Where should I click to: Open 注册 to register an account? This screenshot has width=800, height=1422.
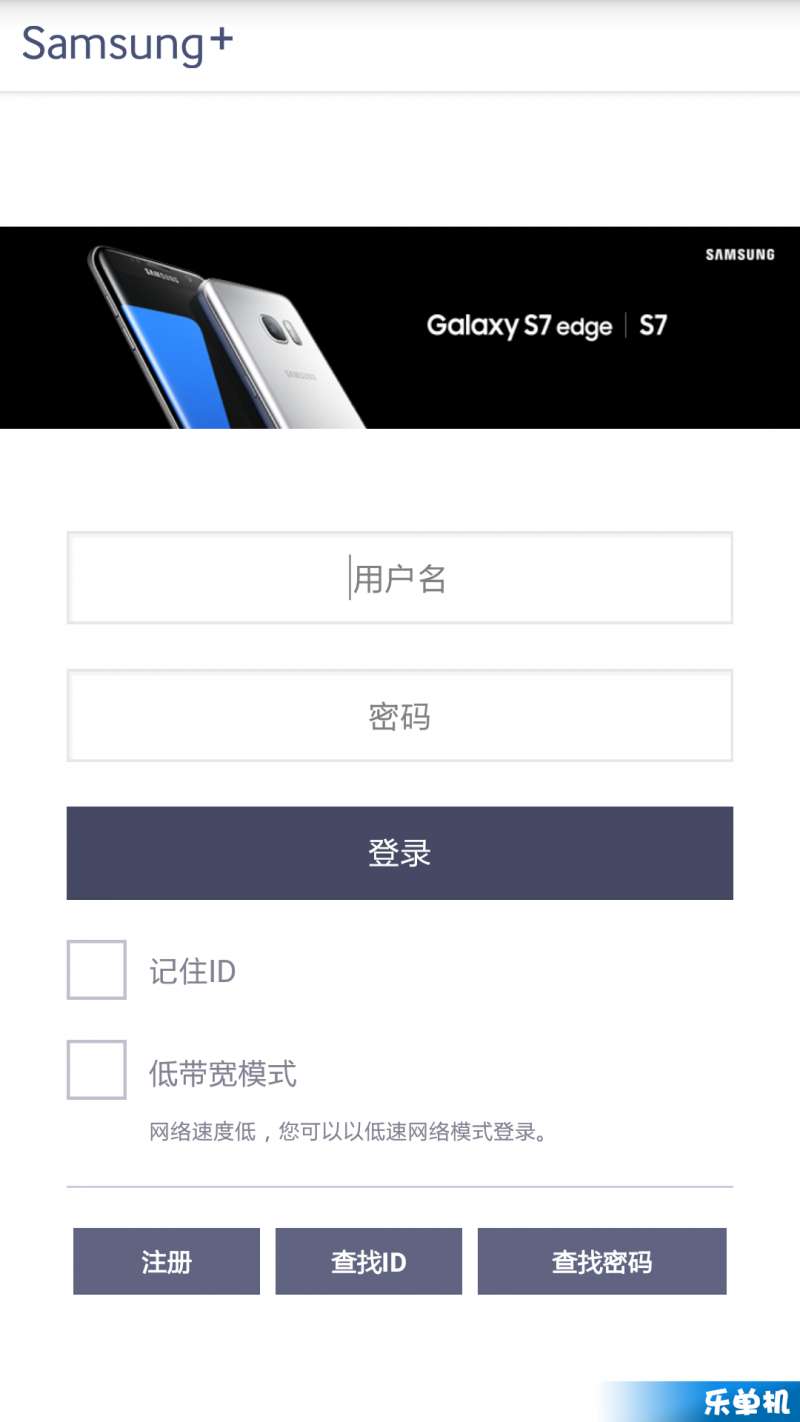[166, 1261]
